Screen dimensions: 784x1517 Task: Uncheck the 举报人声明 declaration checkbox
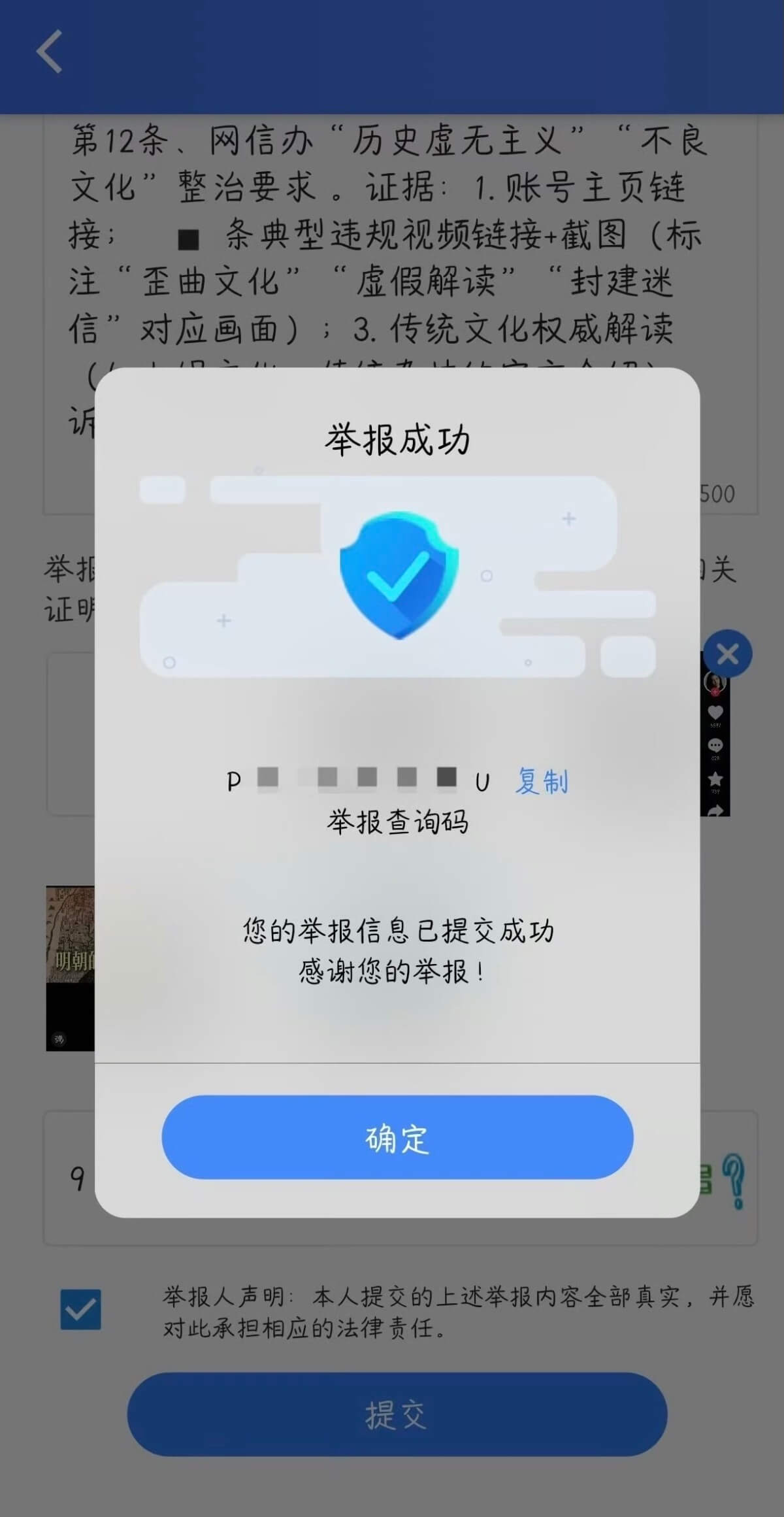tap(80, 1309)
